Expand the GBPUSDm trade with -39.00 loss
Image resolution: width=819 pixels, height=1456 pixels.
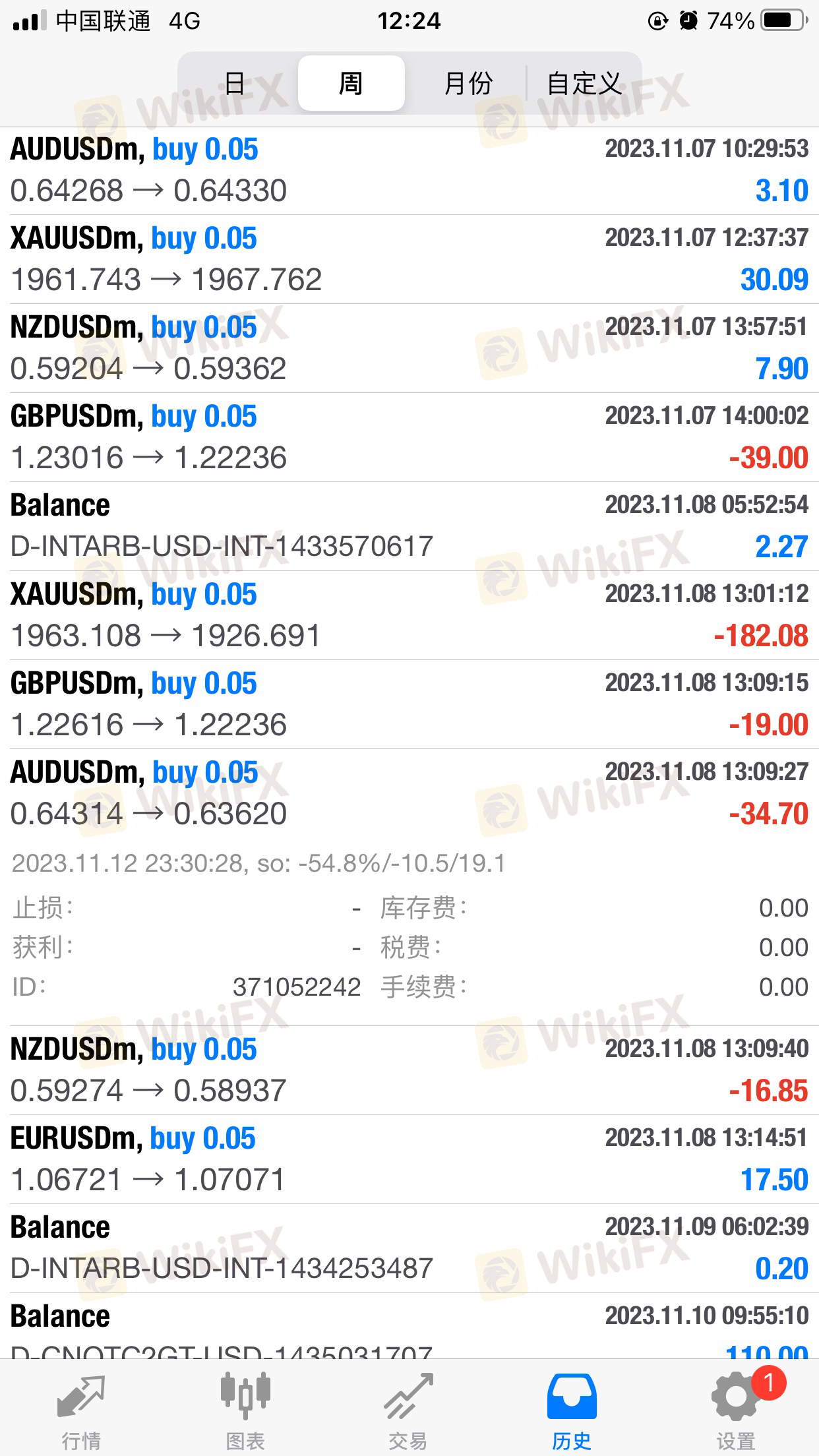409,437
